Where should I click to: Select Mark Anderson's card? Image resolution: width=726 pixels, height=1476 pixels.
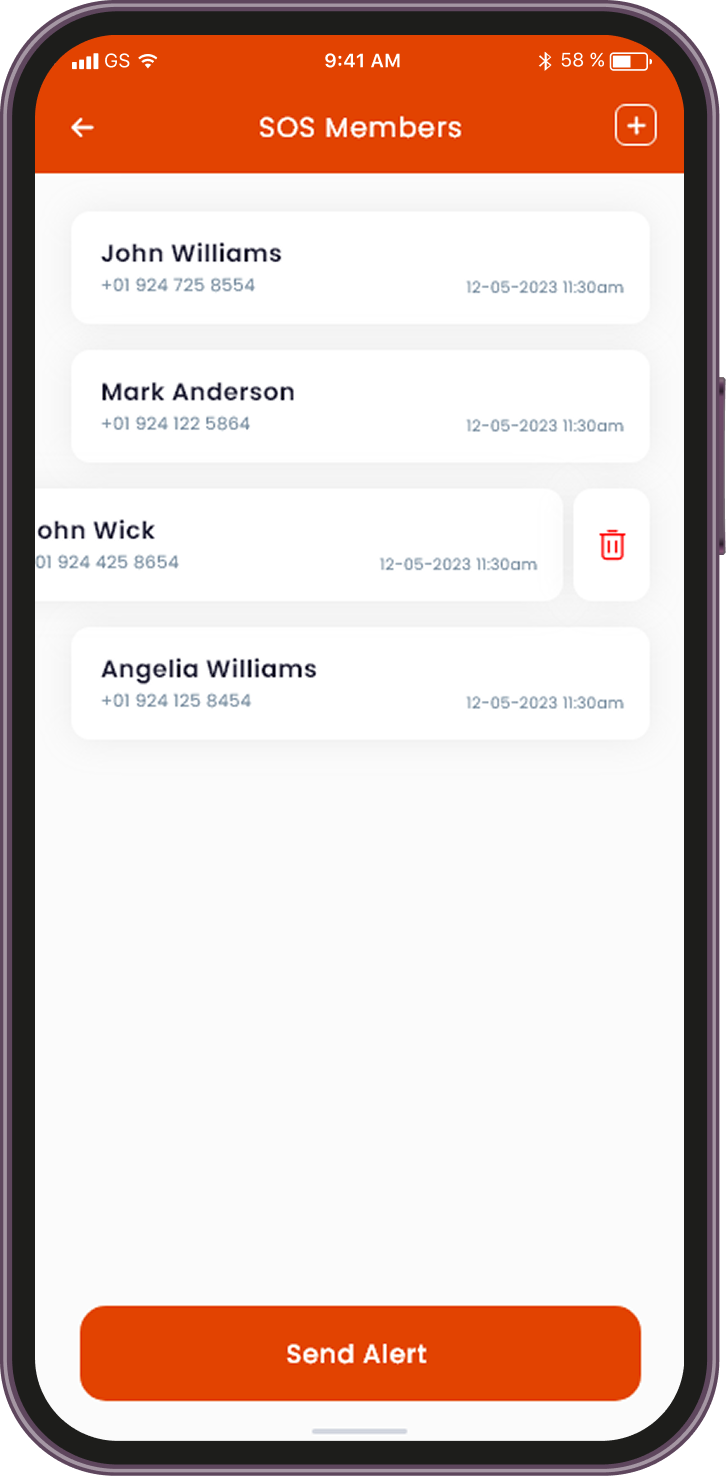[x=360, y=406]
